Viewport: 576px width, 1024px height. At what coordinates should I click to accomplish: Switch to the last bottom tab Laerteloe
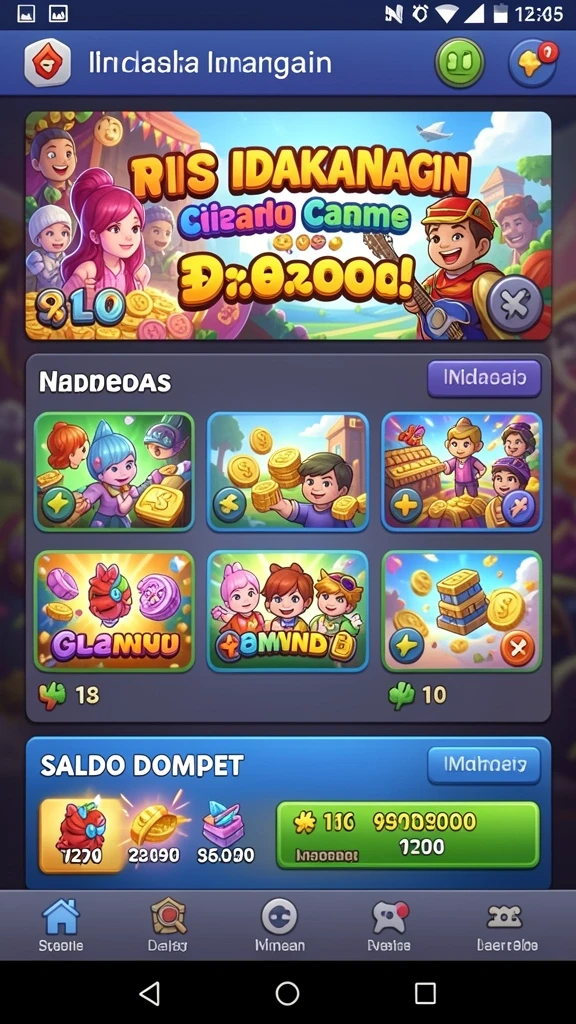pos(507,925)
